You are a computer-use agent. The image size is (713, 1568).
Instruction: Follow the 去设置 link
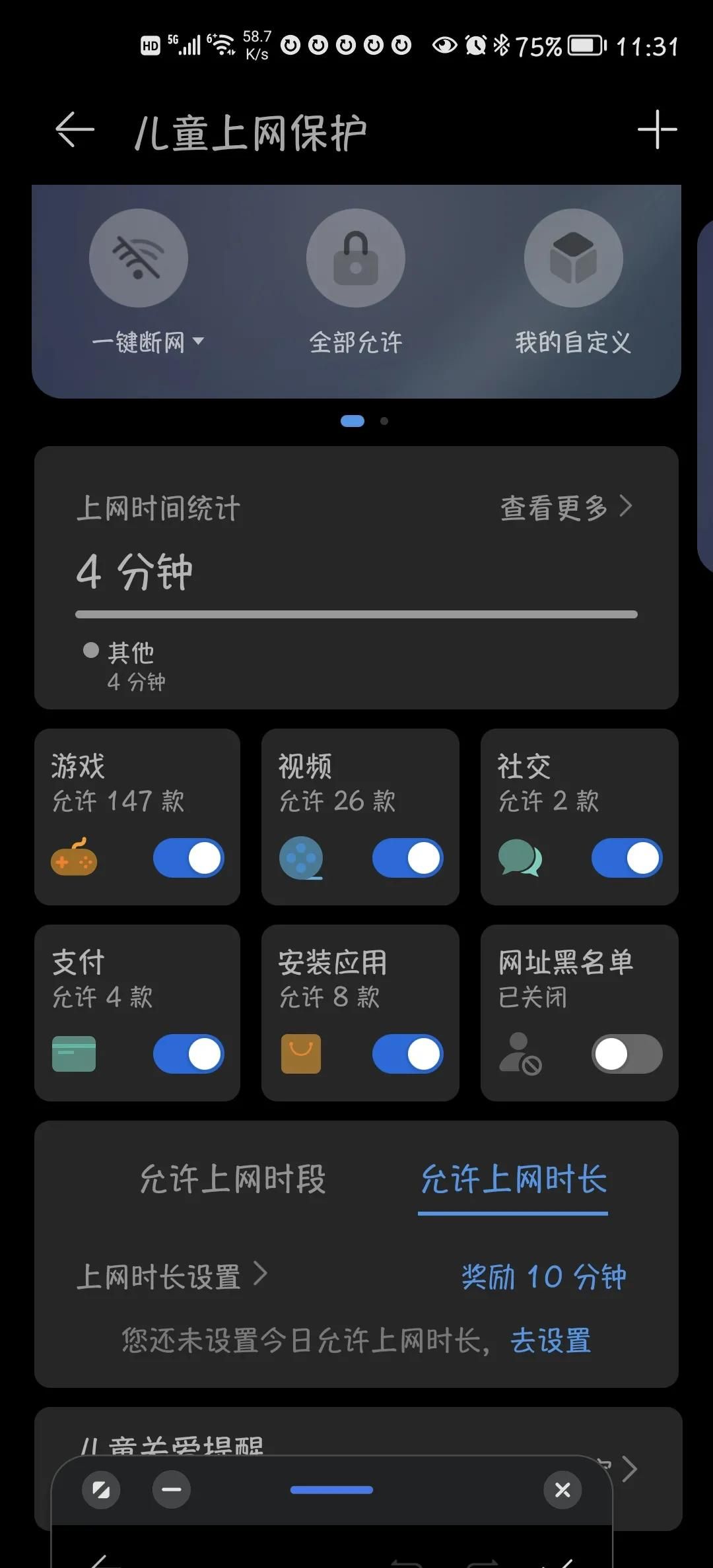coord(551,1341)
